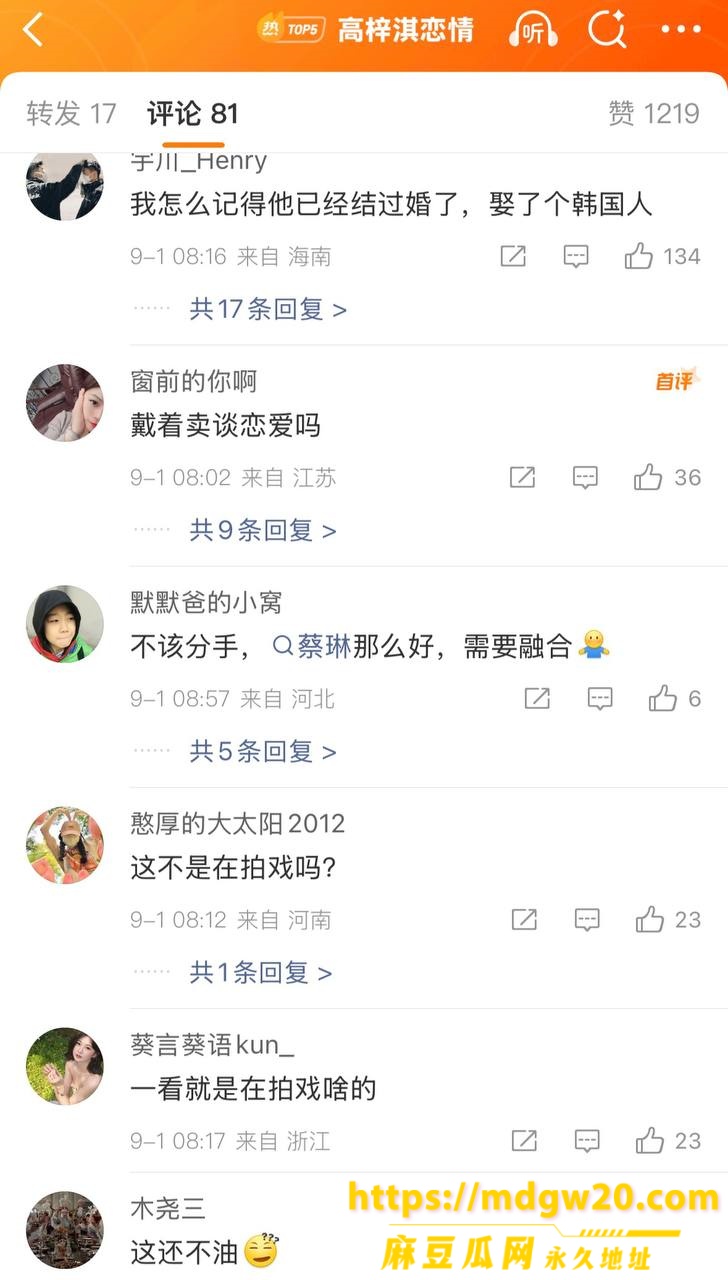Switch to the 赞 1219 tab
This screenshot has width=728, height=1280.
click(x=654, y=114)
